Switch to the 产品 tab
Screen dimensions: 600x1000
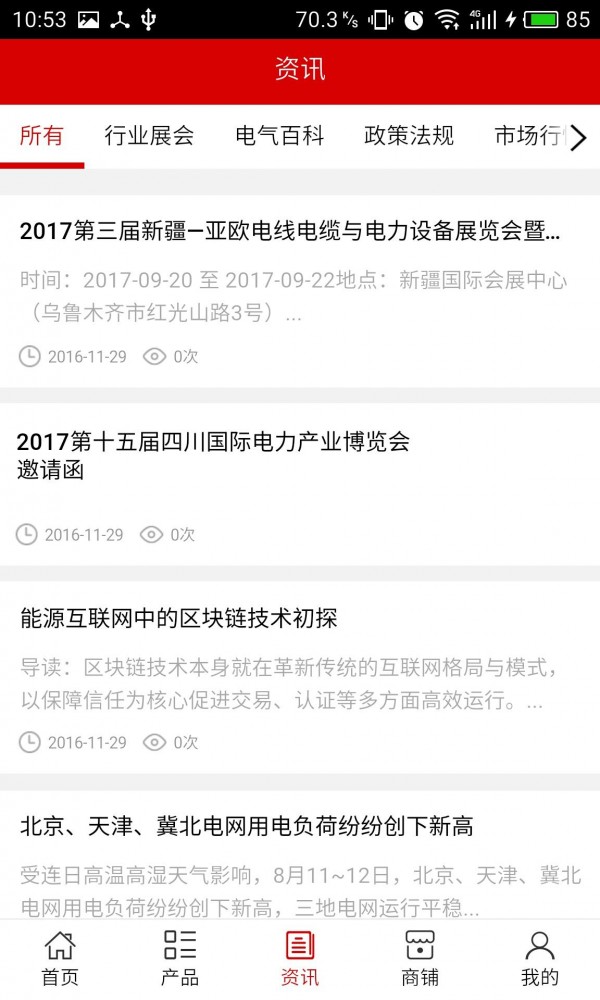(180, 958)
